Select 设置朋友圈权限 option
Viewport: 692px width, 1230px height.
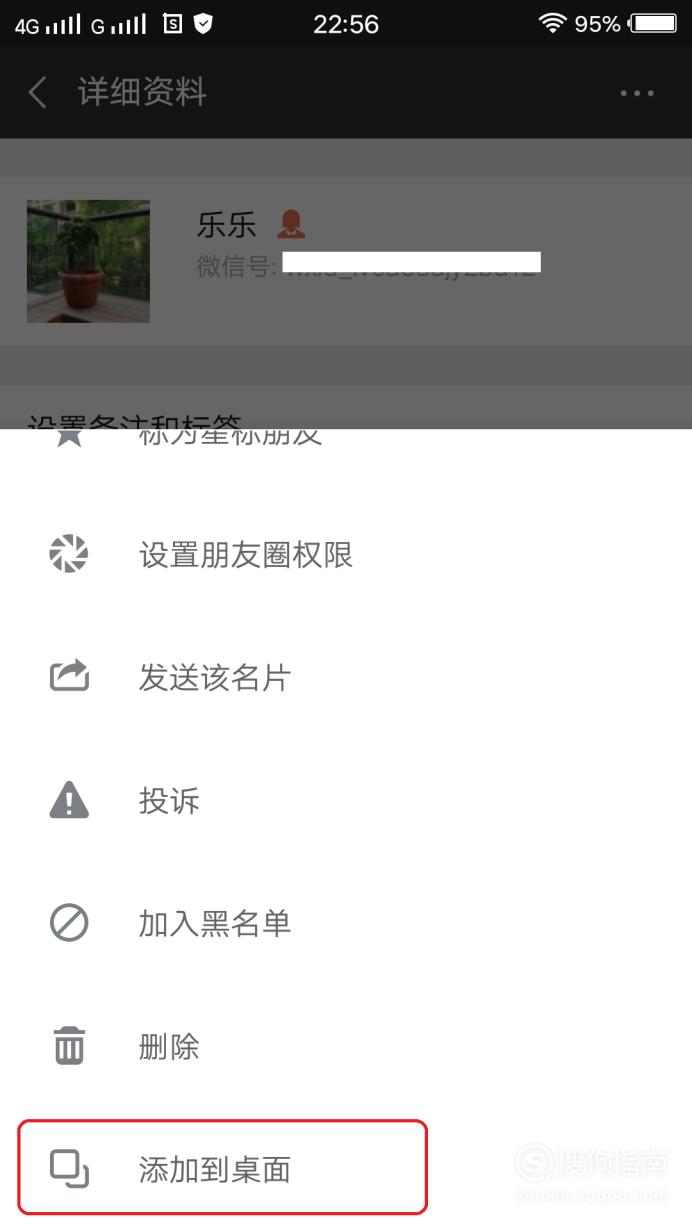[x=346, y=554]
